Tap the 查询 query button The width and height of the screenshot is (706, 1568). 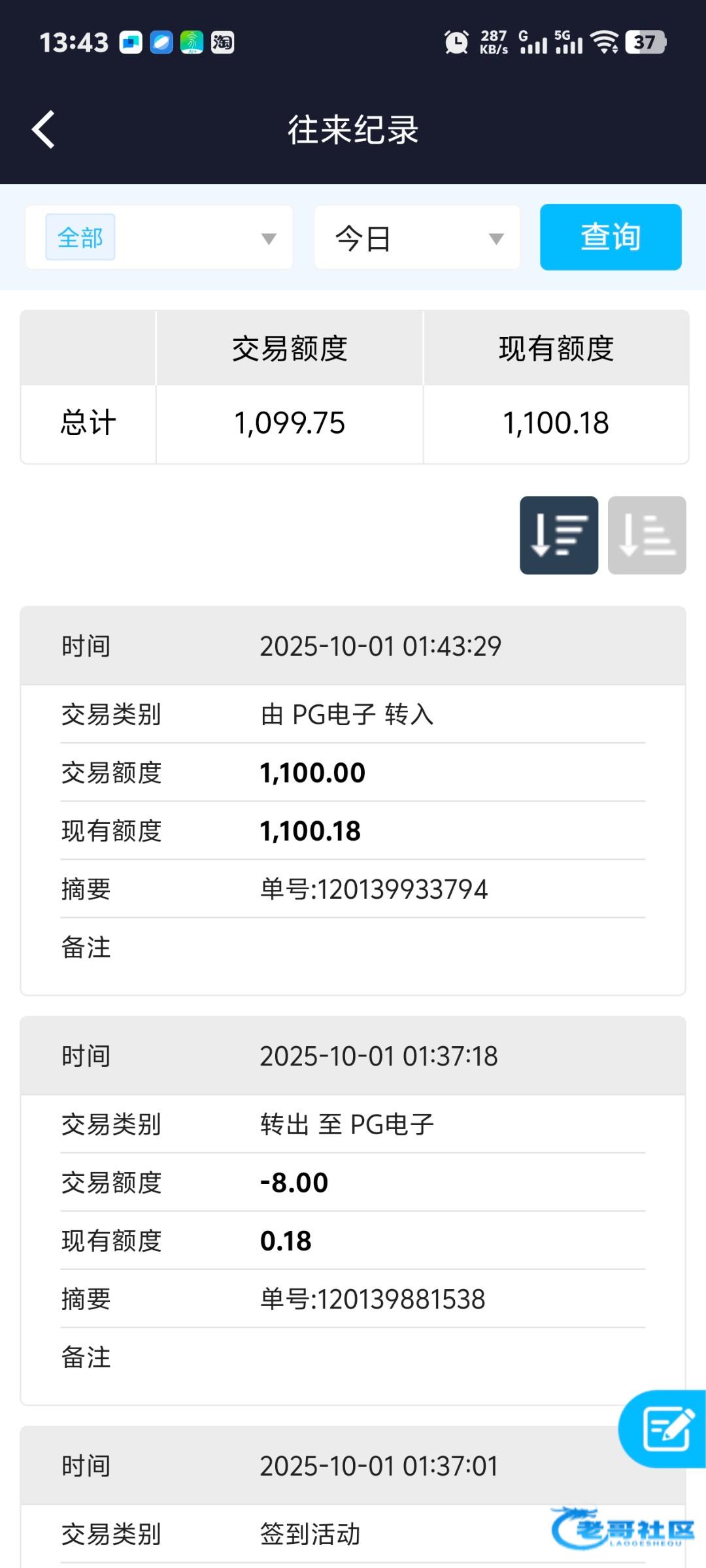[x=611, y=237]
